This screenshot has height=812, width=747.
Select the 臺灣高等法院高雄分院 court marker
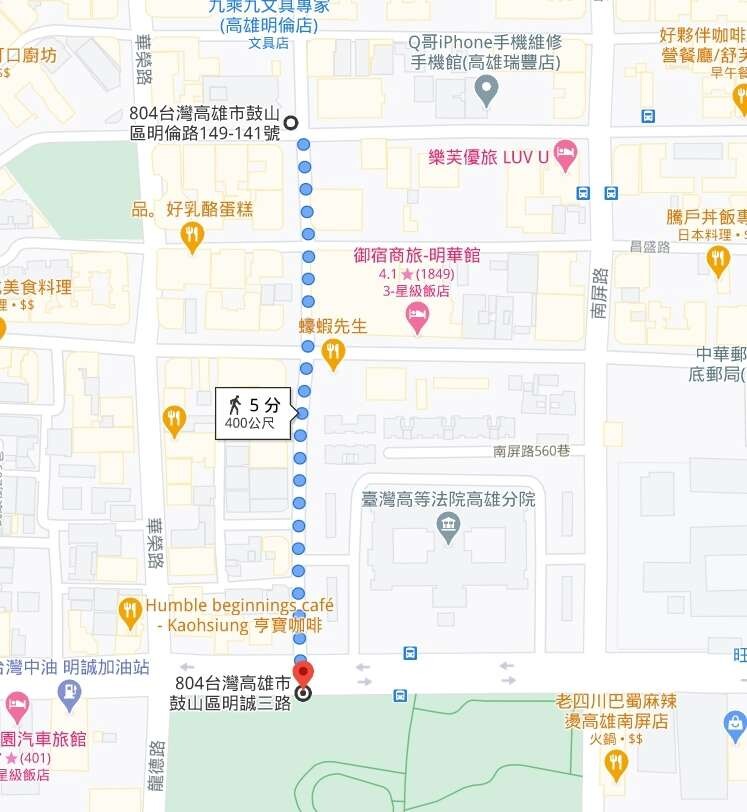(x=448, y=523)
